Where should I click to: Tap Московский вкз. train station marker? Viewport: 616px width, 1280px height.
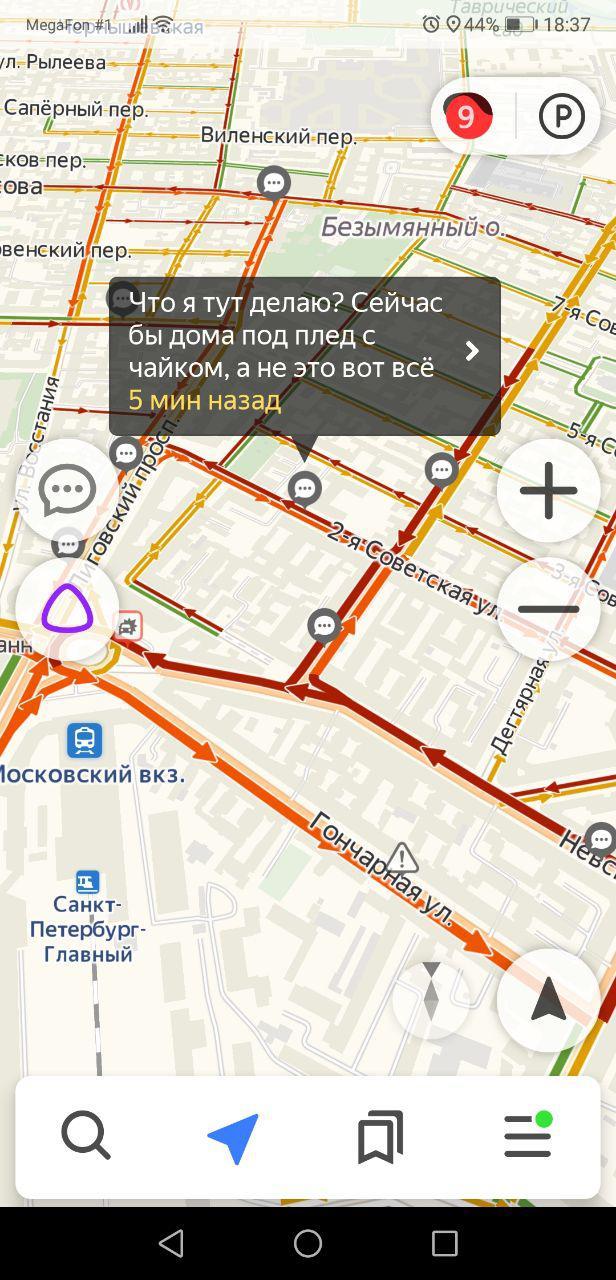[85, 740]
